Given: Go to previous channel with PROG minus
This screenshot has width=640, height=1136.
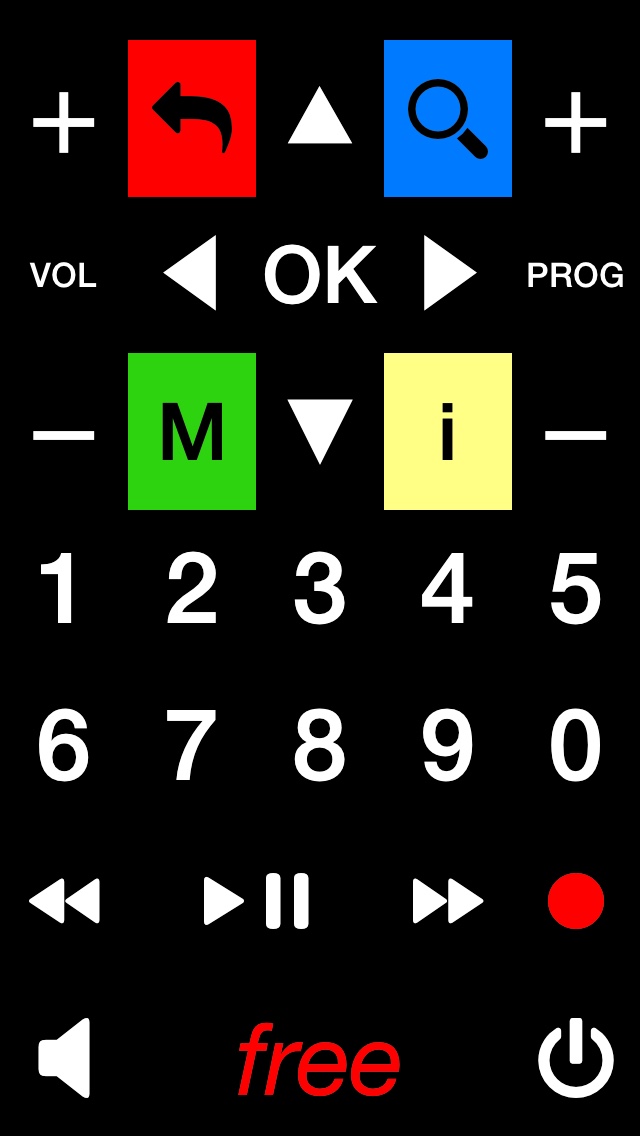Looking at the screenshot, I should click(x=575, y=435).
